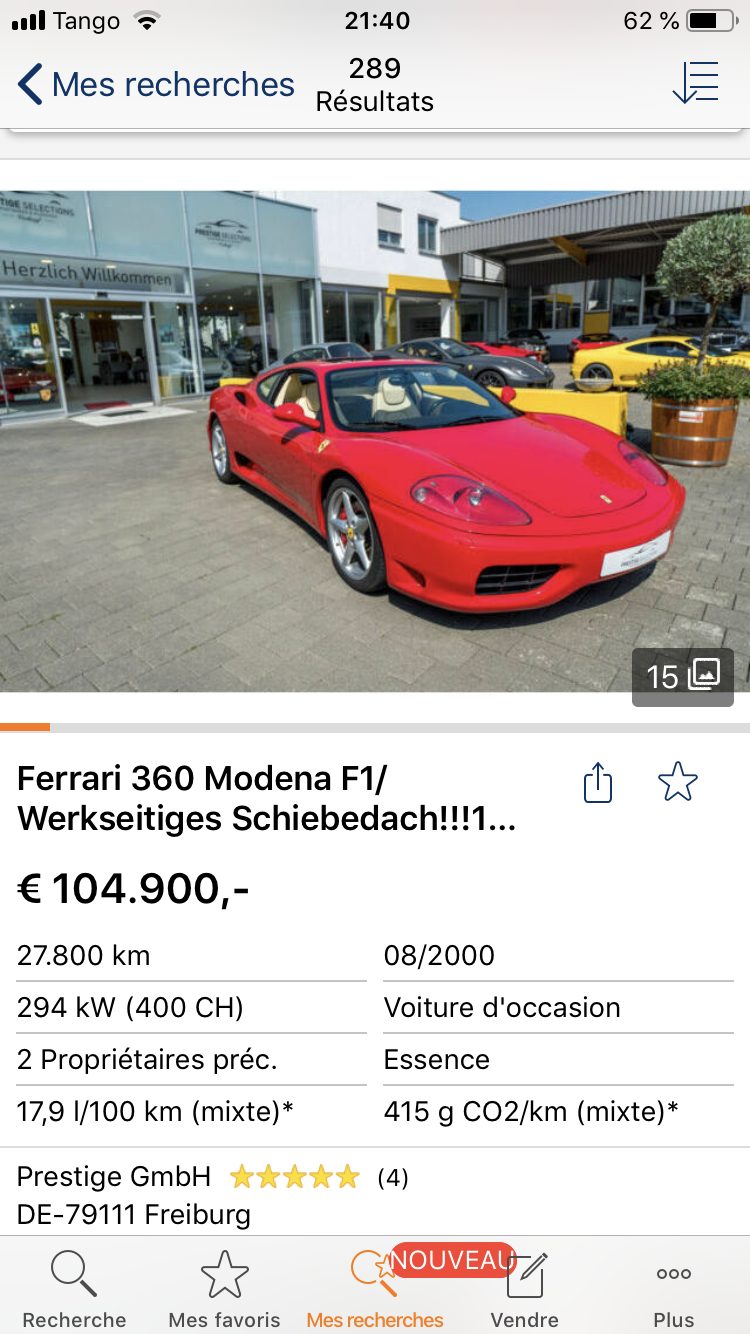View the 15 photos gallery badge
Screen dimensions: 750x1334
coord(683,677)
